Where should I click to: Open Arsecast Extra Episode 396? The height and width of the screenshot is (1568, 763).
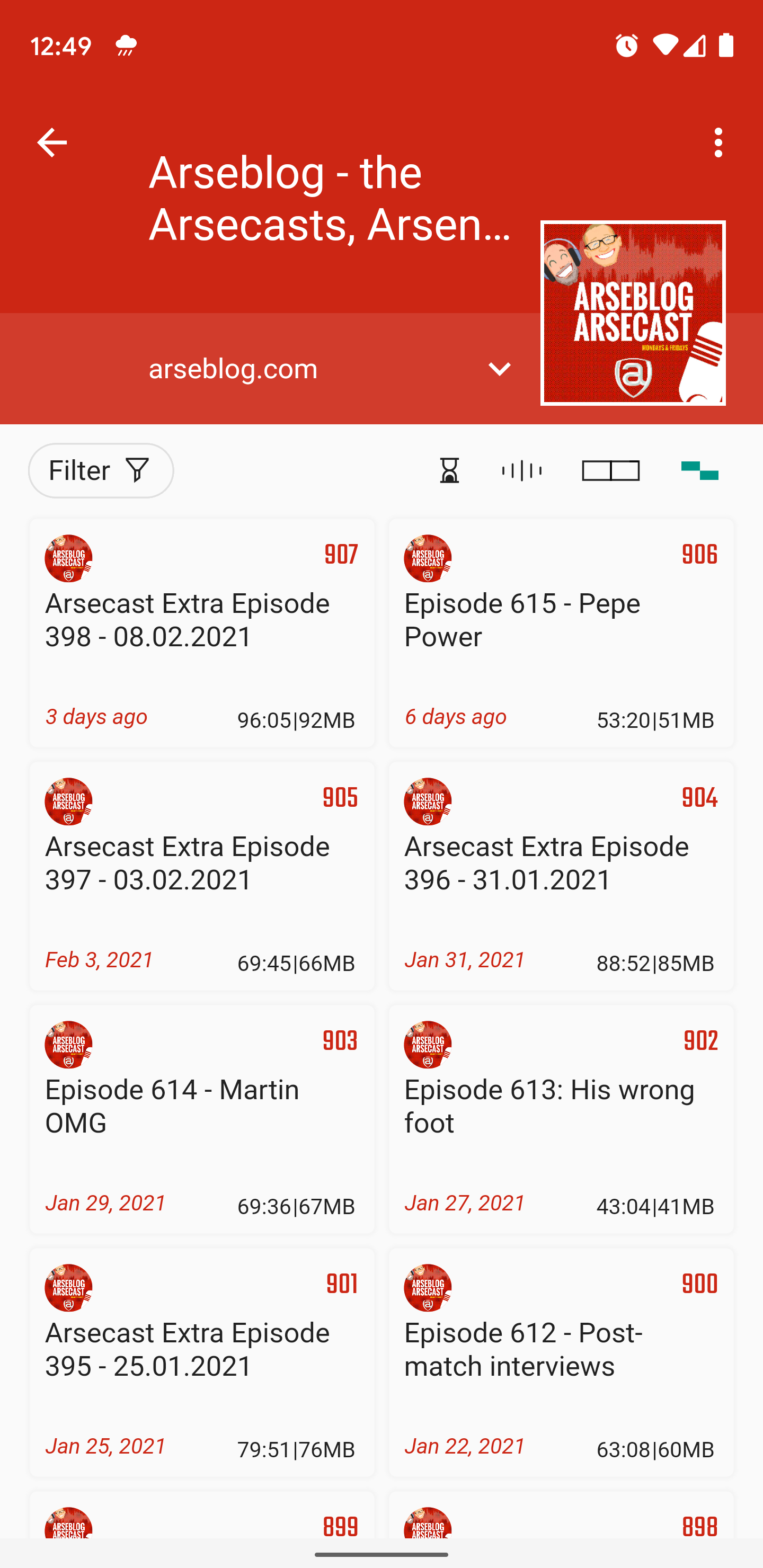561,876
